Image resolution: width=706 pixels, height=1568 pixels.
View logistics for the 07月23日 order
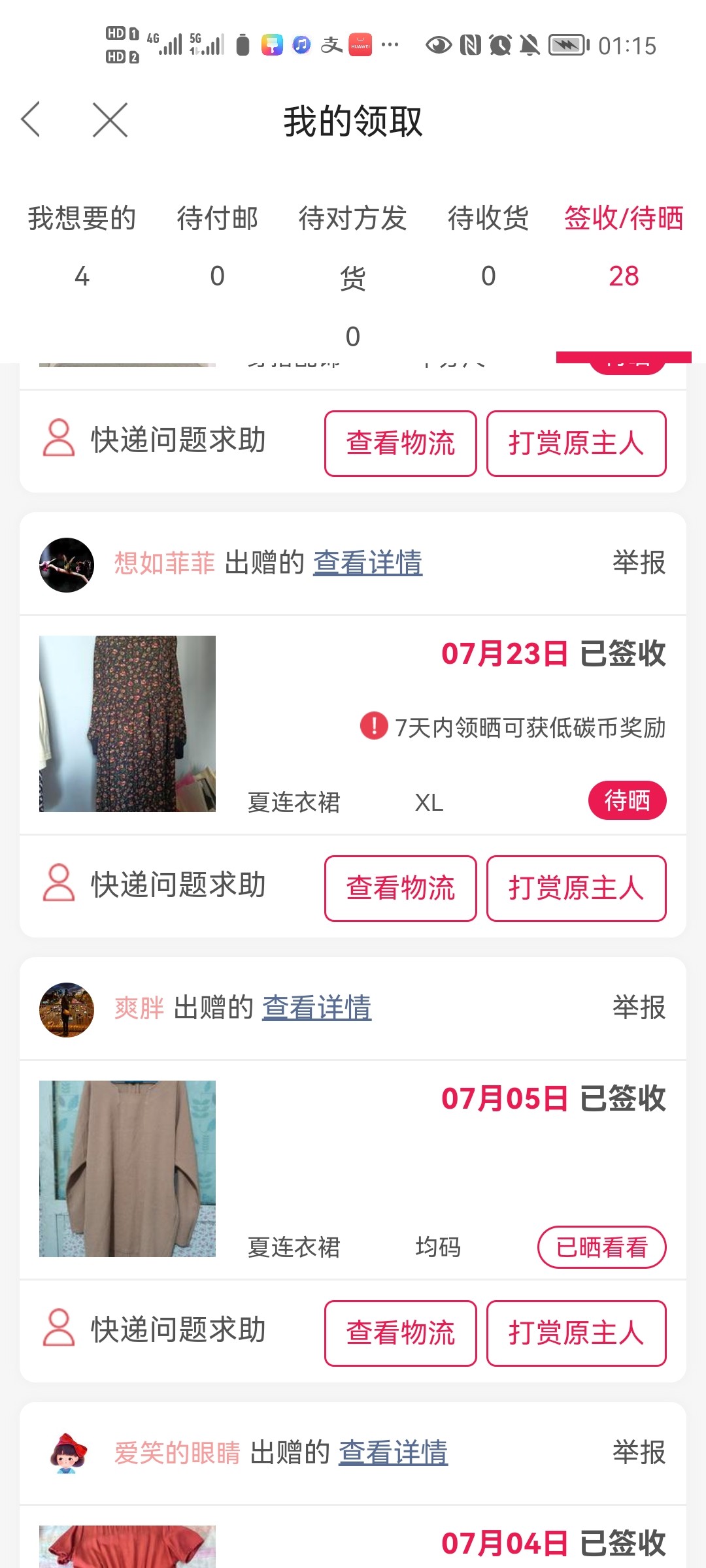click(x=400, y=889)
